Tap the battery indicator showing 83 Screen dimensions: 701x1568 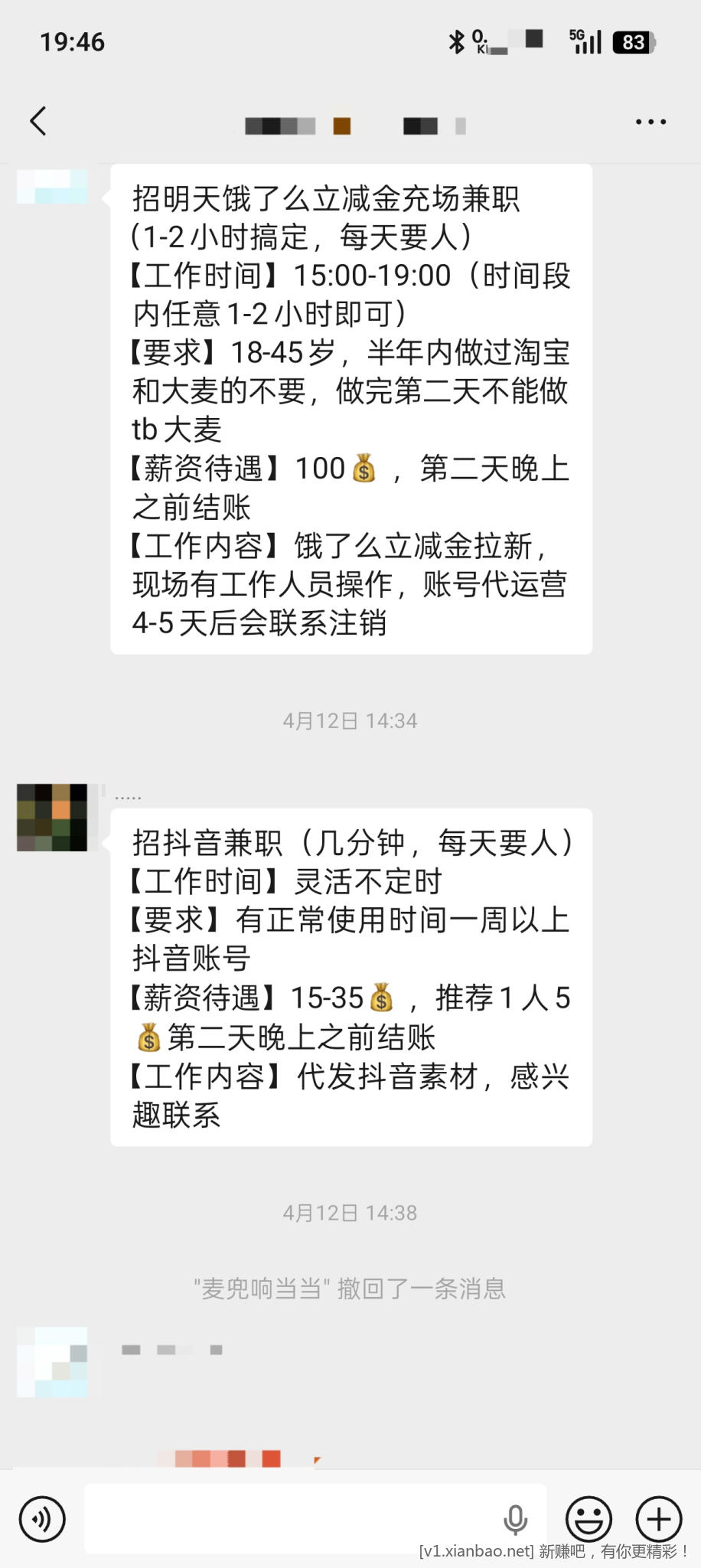pyautogui.click(x=632, y=43)
